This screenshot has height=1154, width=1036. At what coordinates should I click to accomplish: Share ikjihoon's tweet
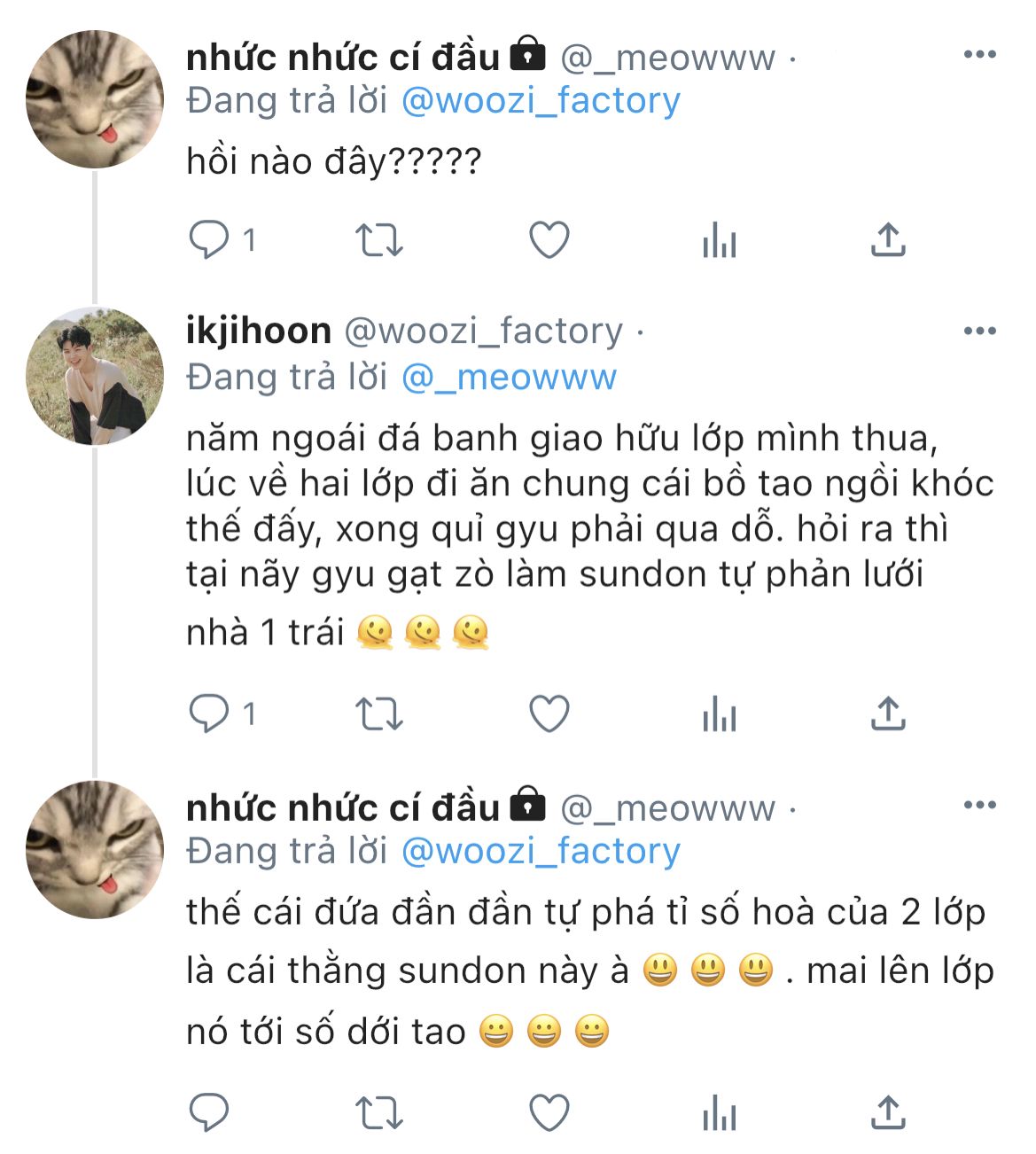click(887, 713)
